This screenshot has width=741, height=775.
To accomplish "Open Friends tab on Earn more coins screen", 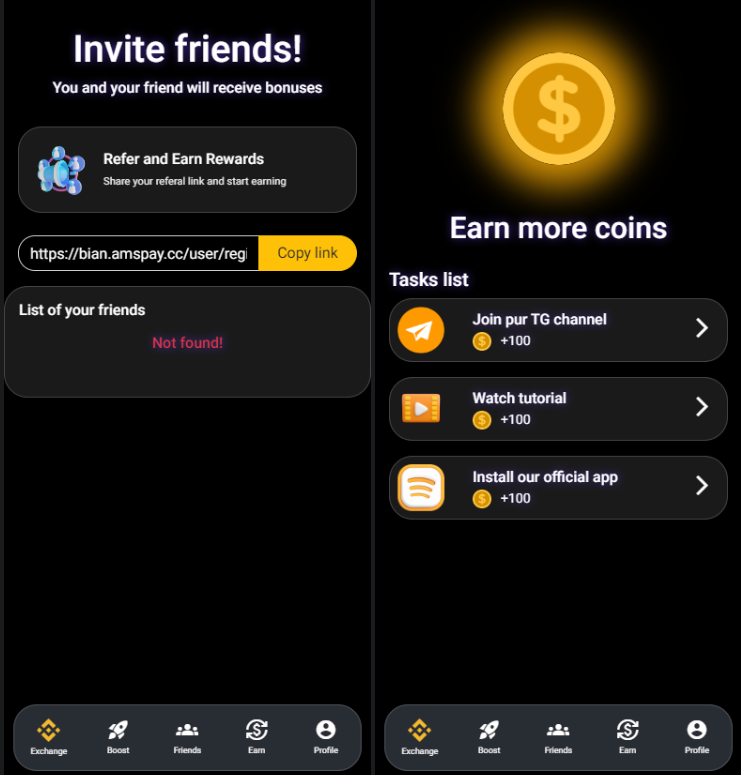I will [x=558, y=737].
